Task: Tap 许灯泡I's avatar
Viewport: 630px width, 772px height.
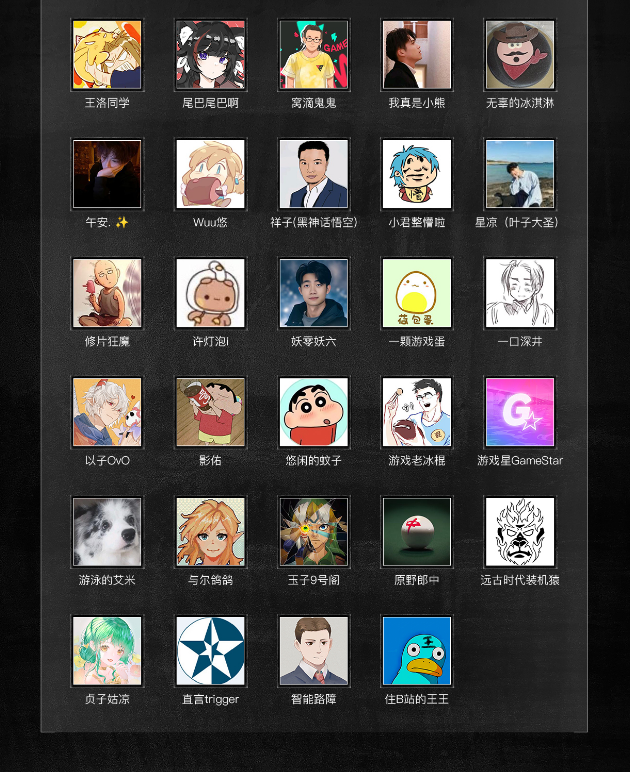Action: point(210,293)
